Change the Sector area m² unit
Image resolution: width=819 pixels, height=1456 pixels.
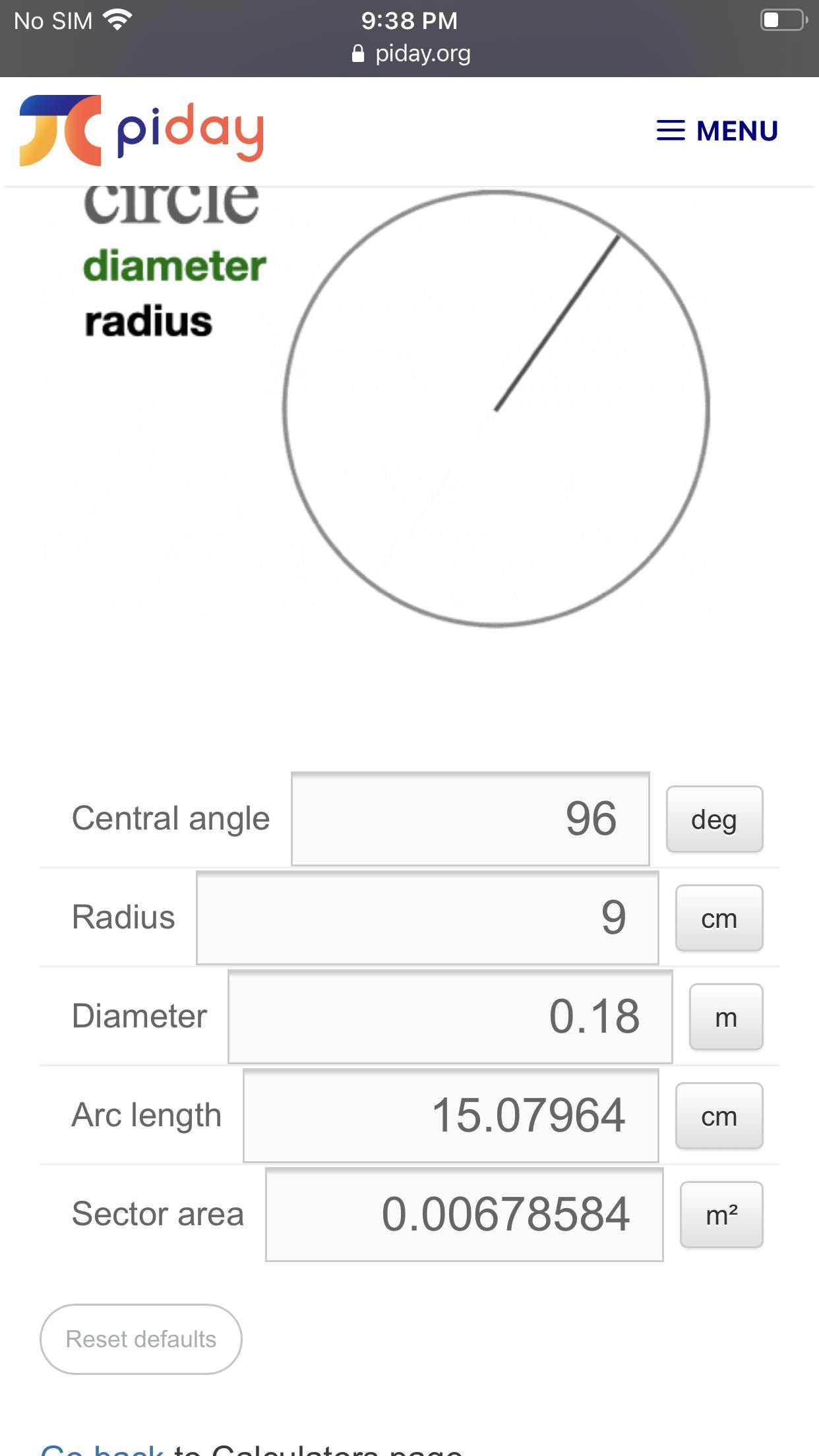pyautogui.click(x=721, y=1215)
